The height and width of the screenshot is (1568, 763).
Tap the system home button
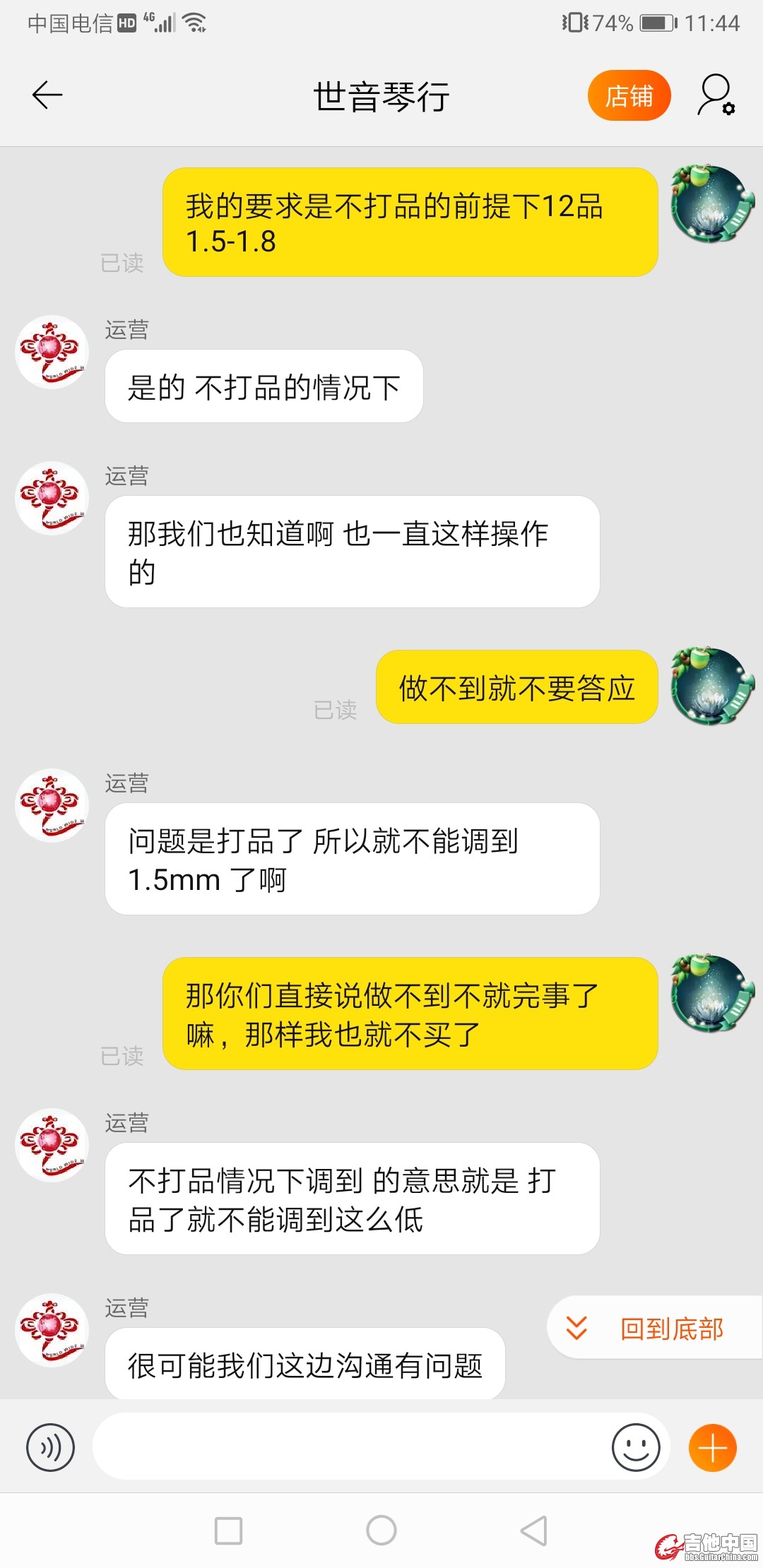(381, 1531)
